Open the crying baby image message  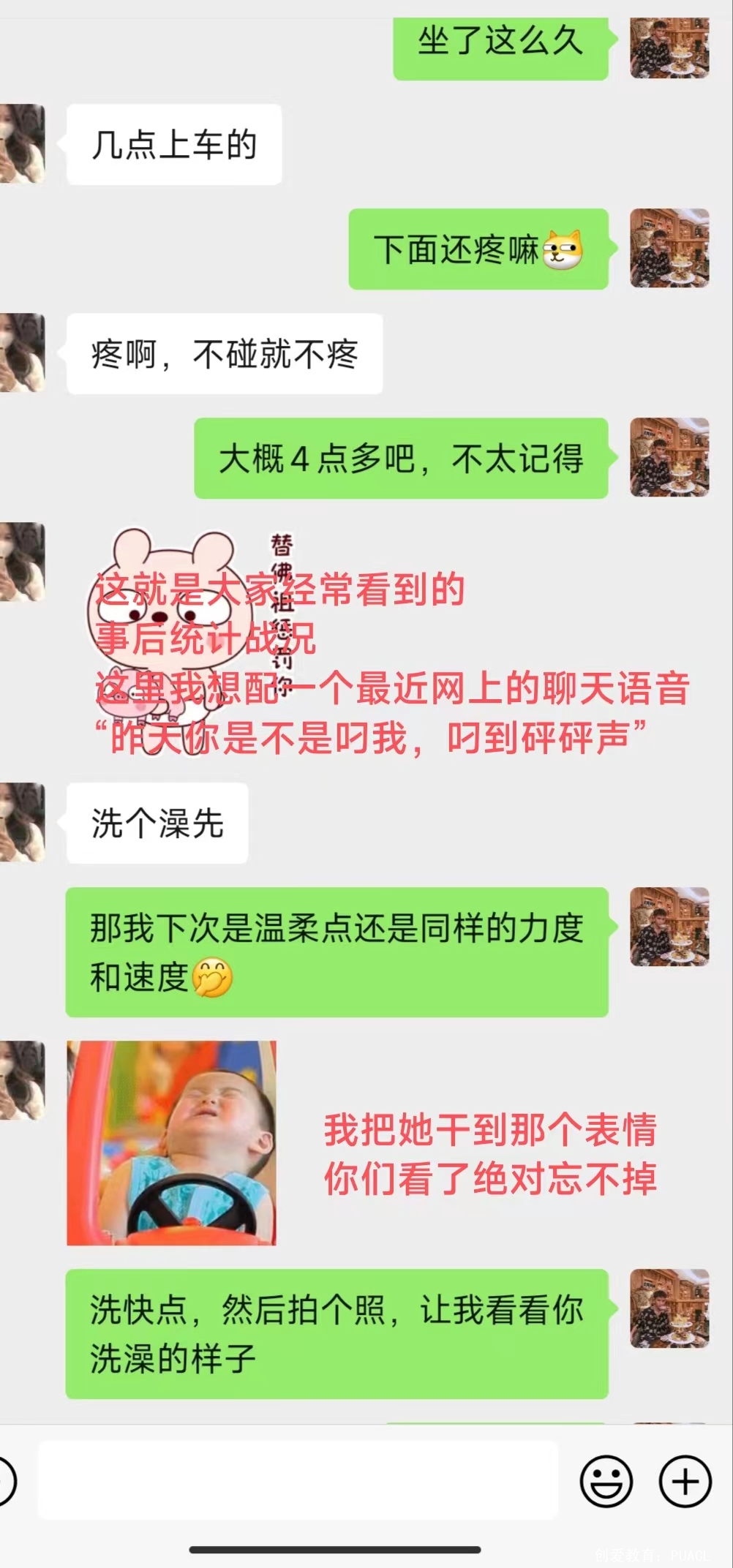coord(171,1142)
